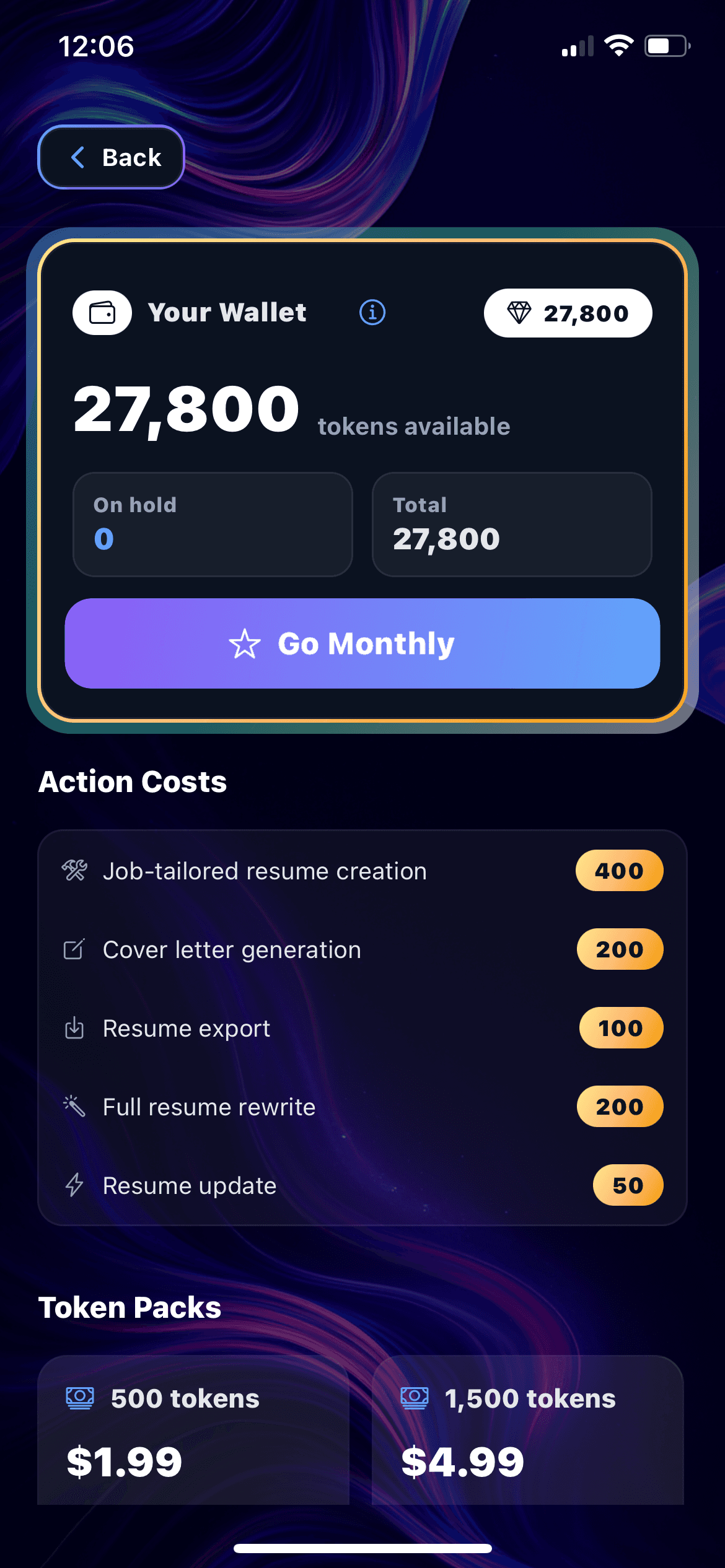Go back to the previous screen
Image resolution: width=725 pixels, height=1568 pixels.
pos(112,157)
